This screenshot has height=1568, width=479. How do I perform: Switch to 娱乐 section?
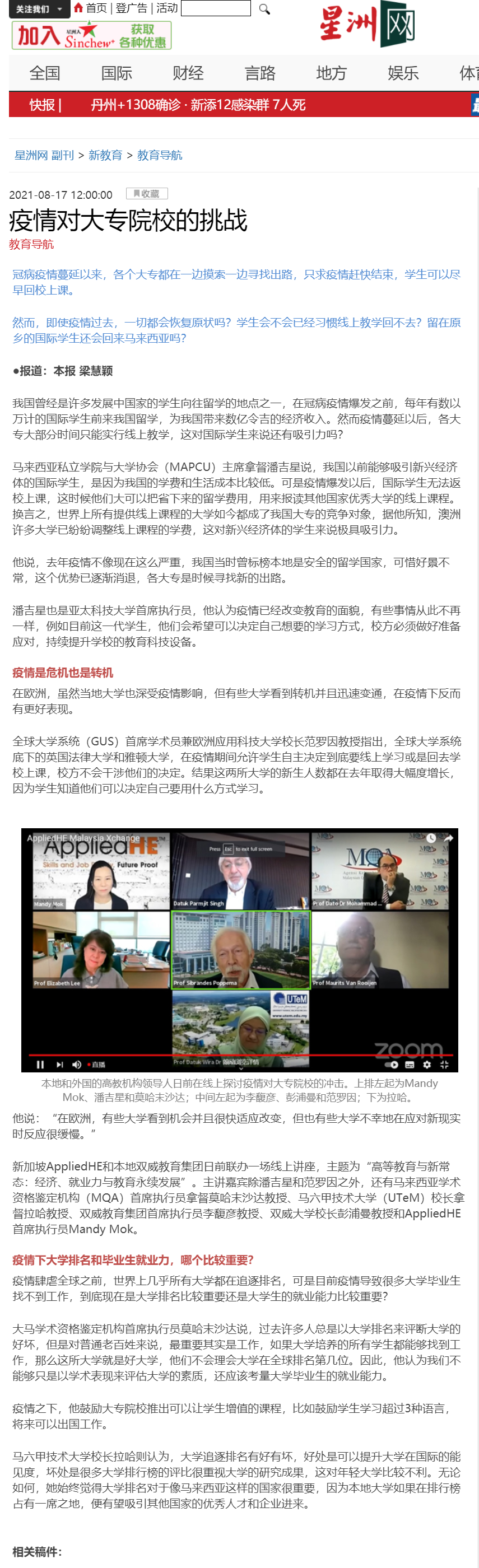point(403,73)
